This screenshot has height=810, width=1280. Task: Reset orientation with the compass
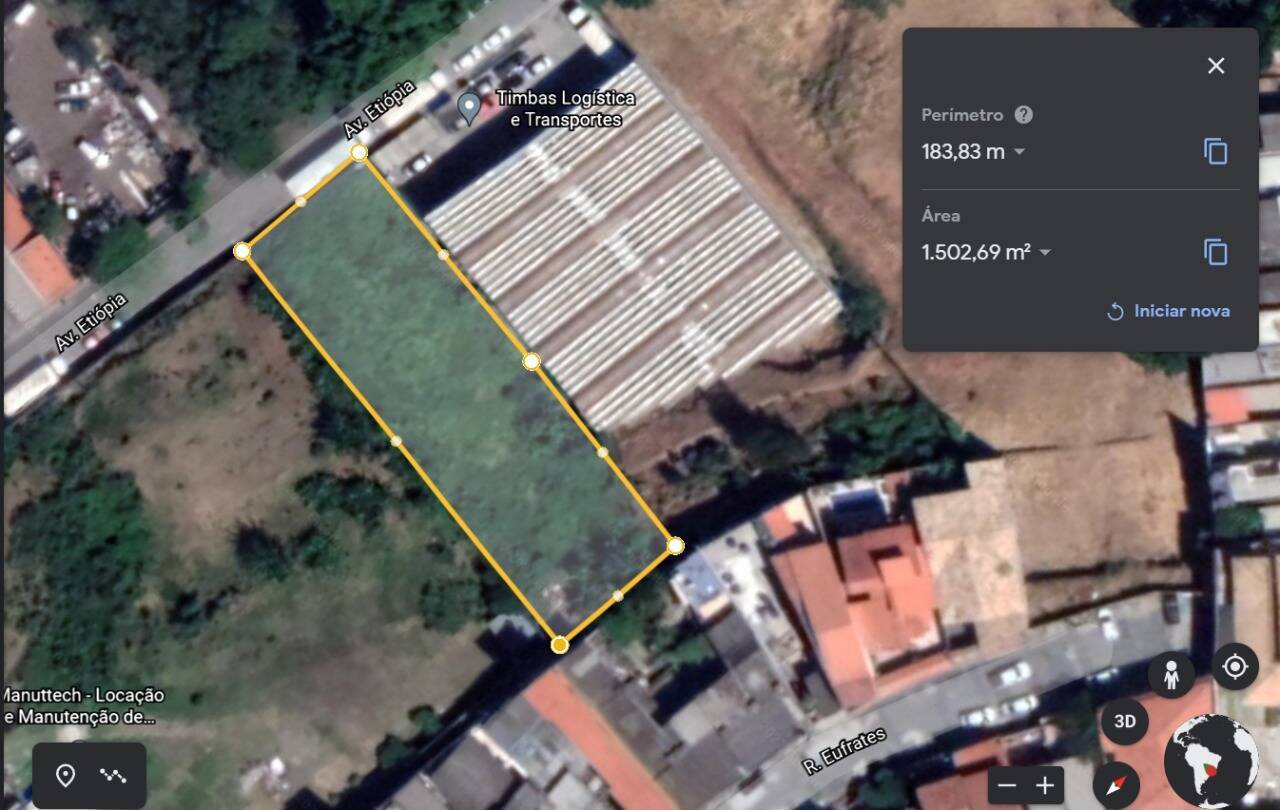point(1116,784)
